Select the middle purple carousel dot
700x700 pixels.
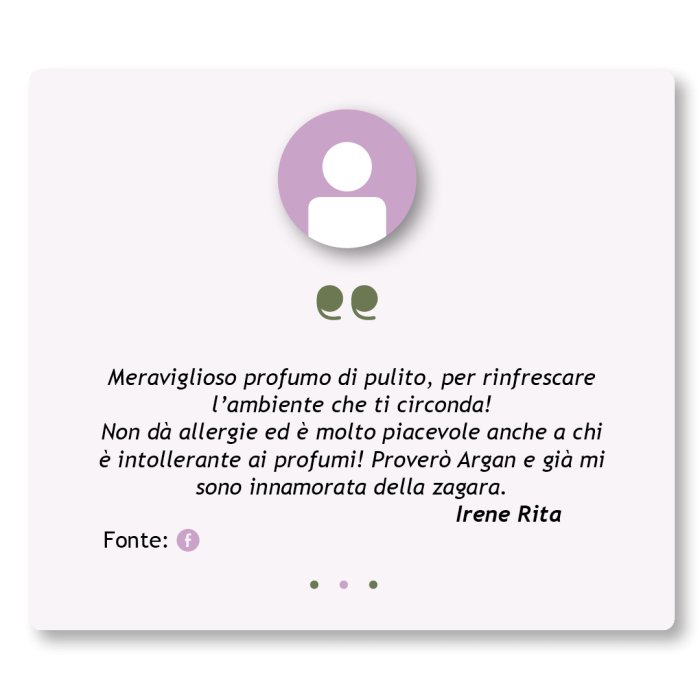tap(343, 585)
